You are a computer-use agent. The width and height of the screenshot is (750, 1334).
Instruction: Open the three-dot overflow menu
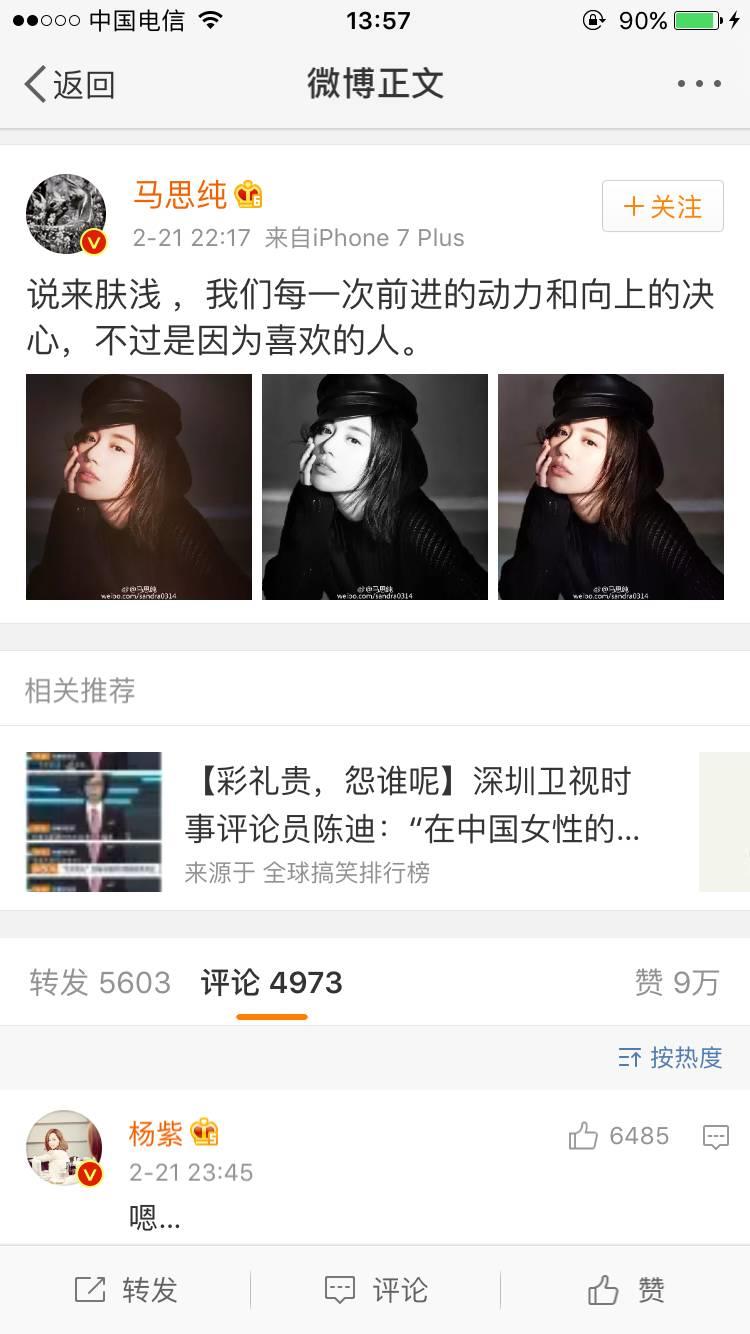coord(699,84)
